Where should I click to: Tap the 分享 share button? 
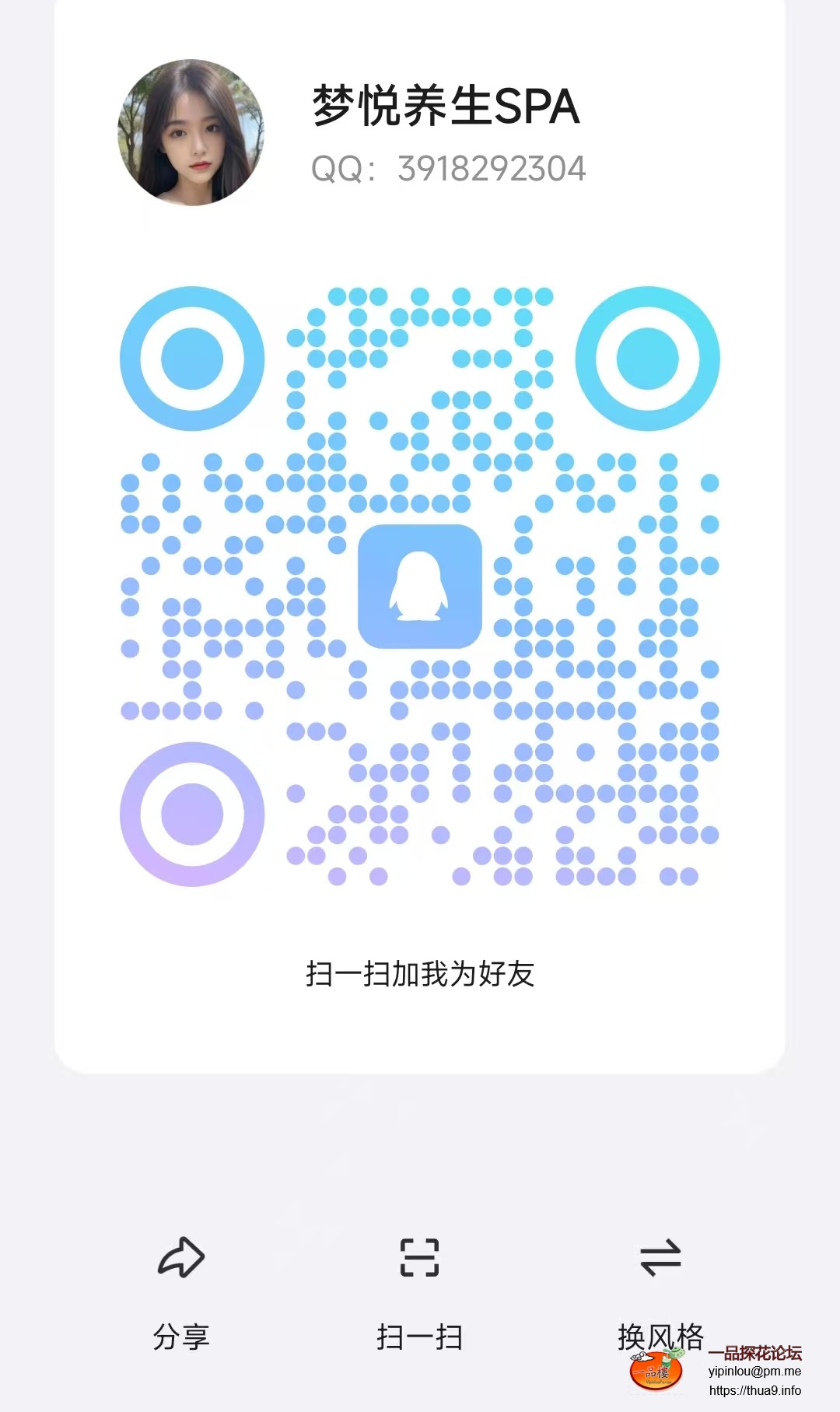[x=181, y=1290]
